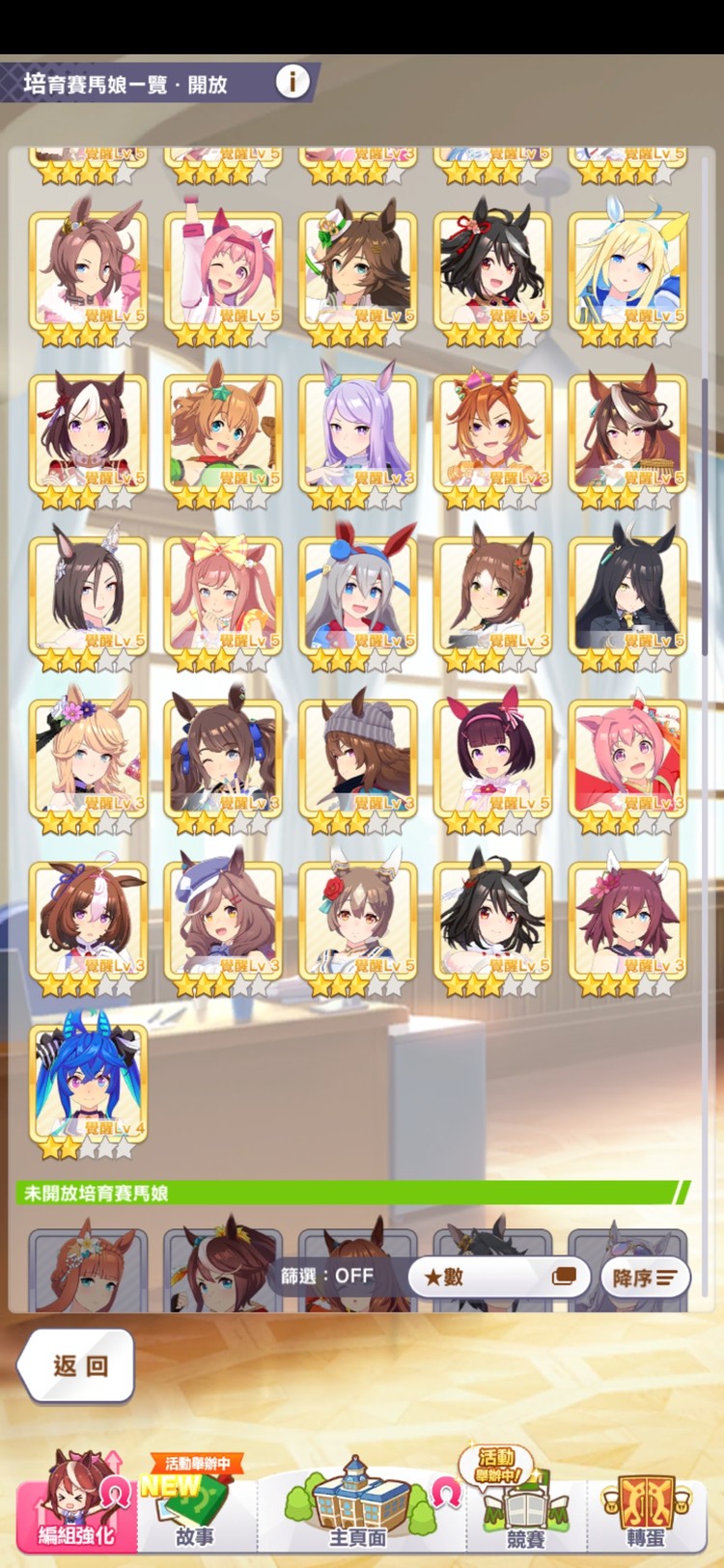724x1568 pixels.
Task: Select the blue twin-tail haired character card
Action: tap(88, 1083)
